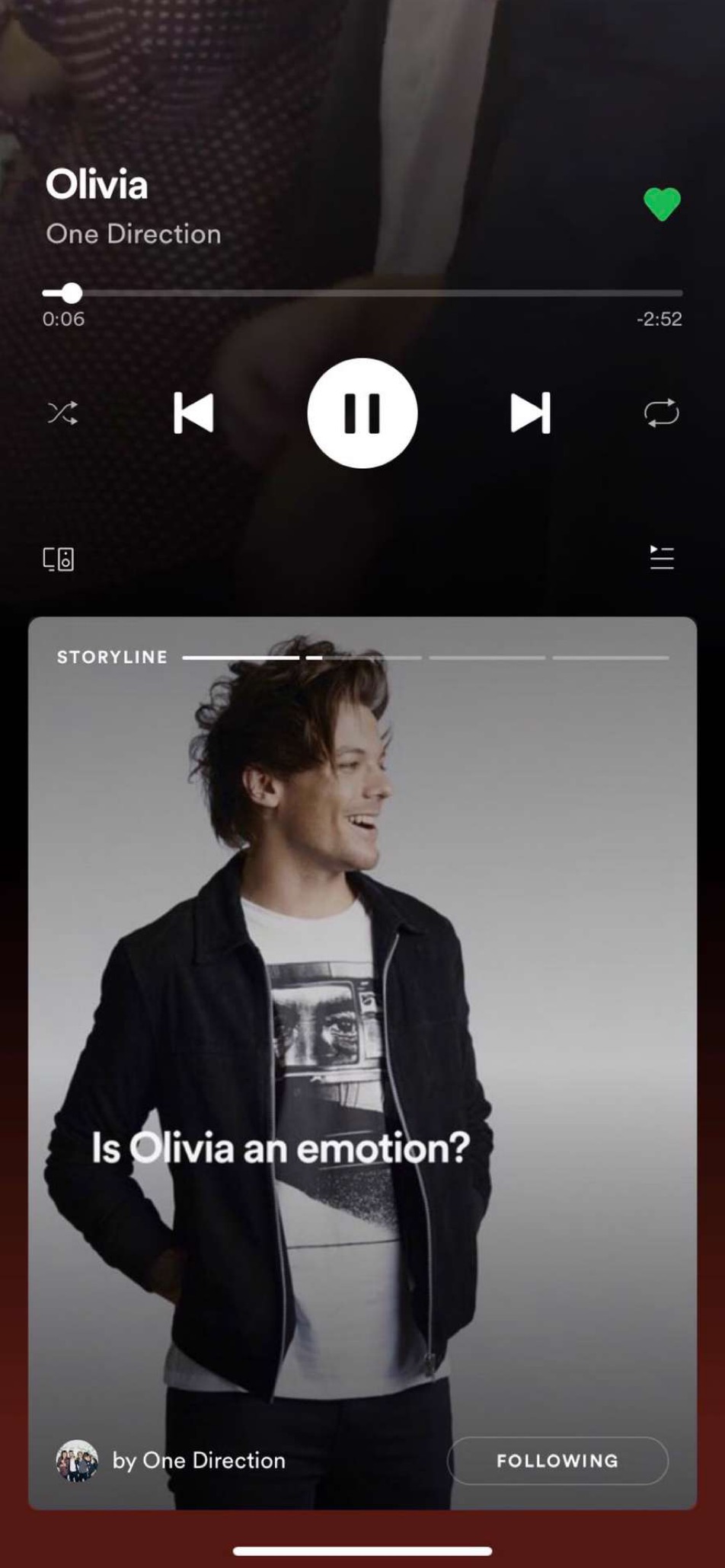Open One Direction's profile avatar on Storyline
The width and height of the screenshot is (725, 1568).
[77, 1461]
